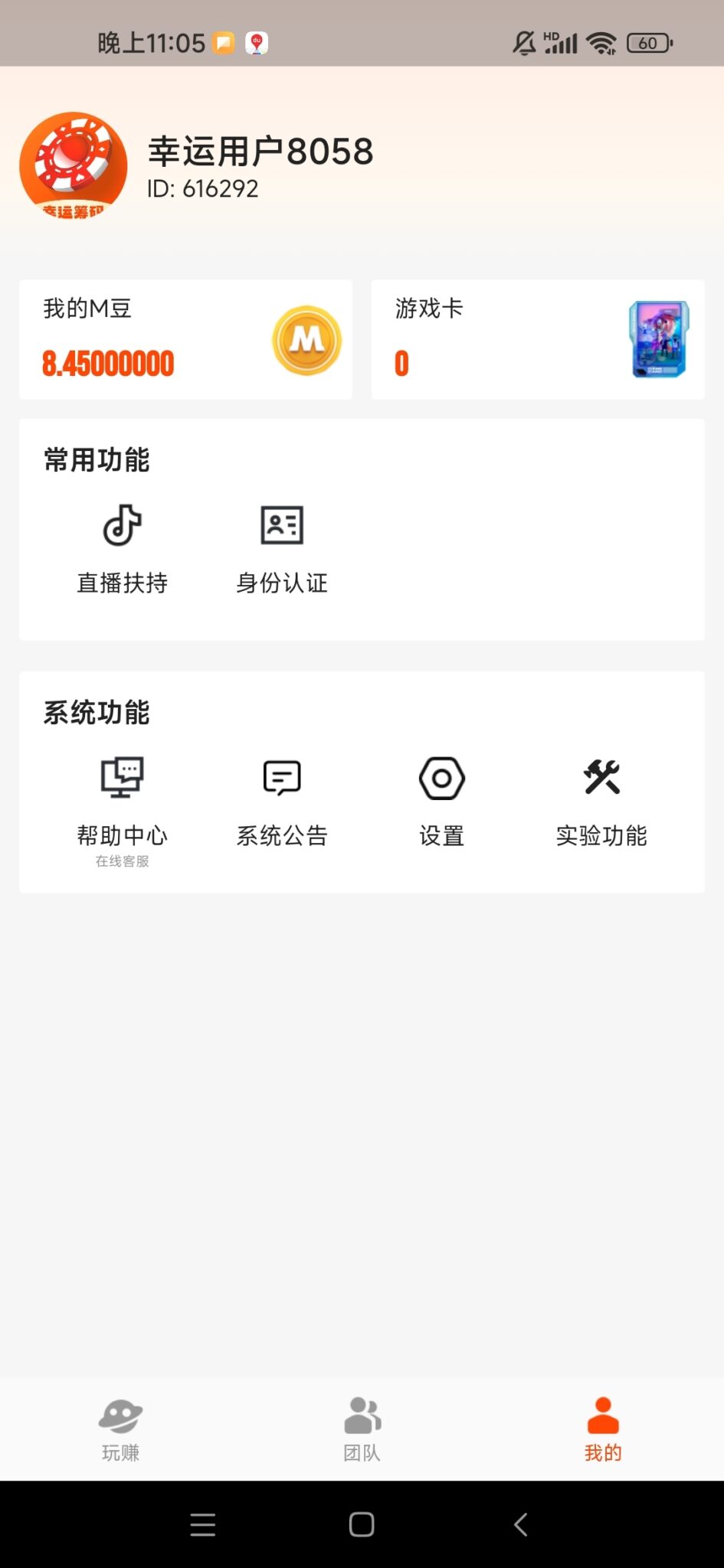Image resolution: width=724 pixels, height=1568 pixels.
Task: Open the 帮助中心 online help center
Action: (121, 800)
